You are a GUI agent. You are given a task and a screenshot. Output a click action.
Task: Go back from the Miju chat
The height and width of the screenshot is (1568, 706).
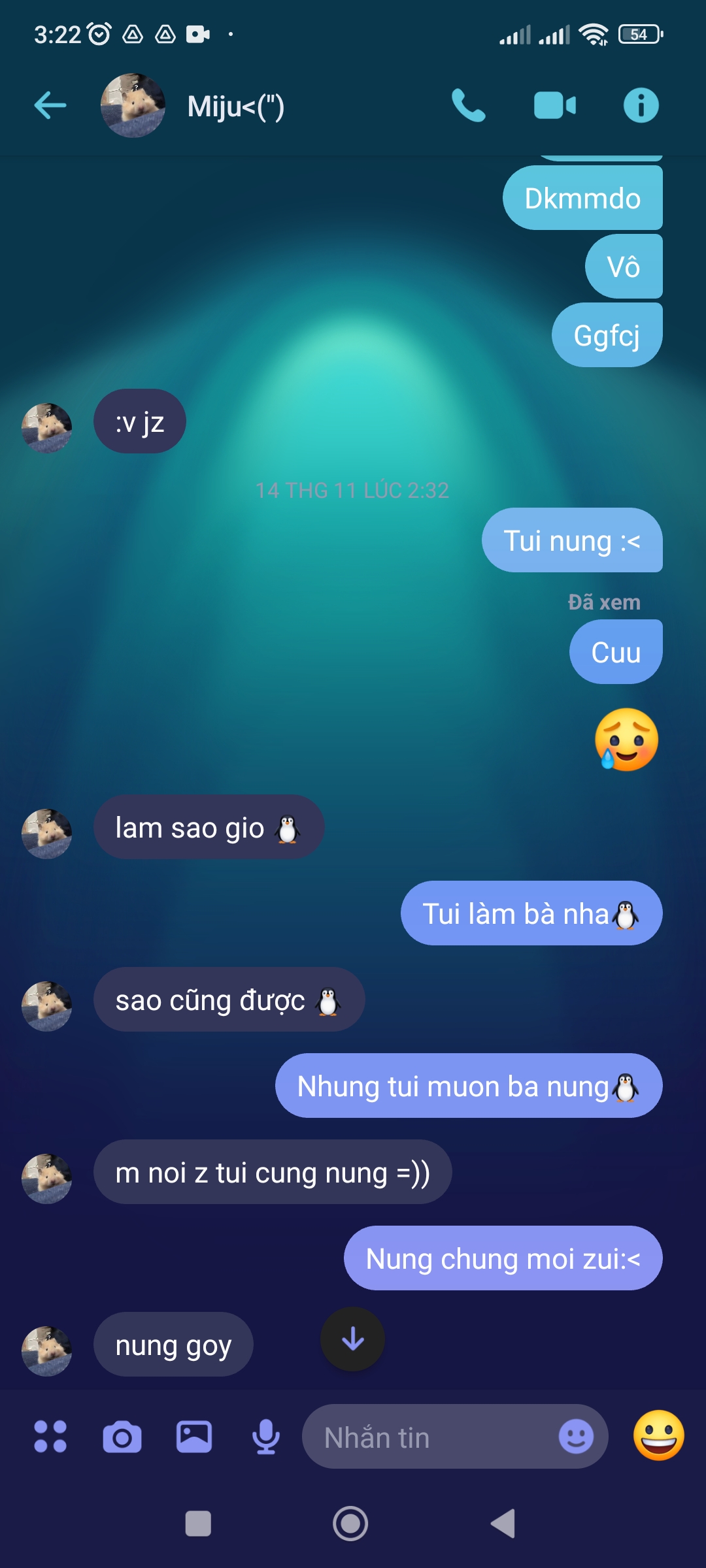pos(50,105)
